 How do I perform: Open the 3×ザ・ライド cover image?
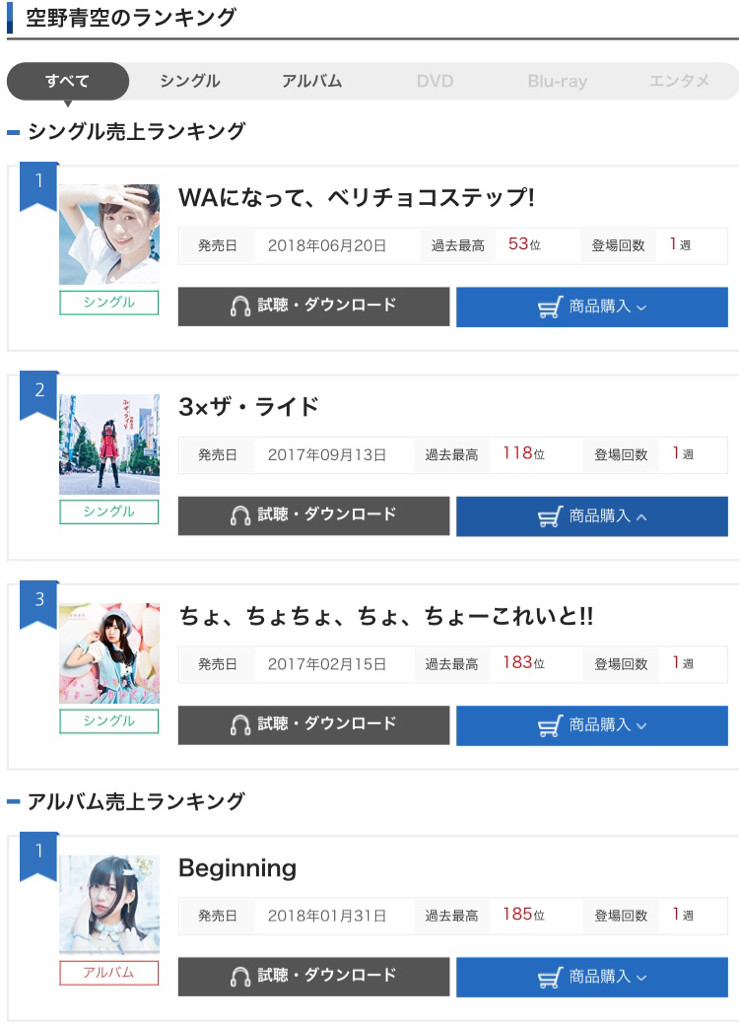coord(109,444)
